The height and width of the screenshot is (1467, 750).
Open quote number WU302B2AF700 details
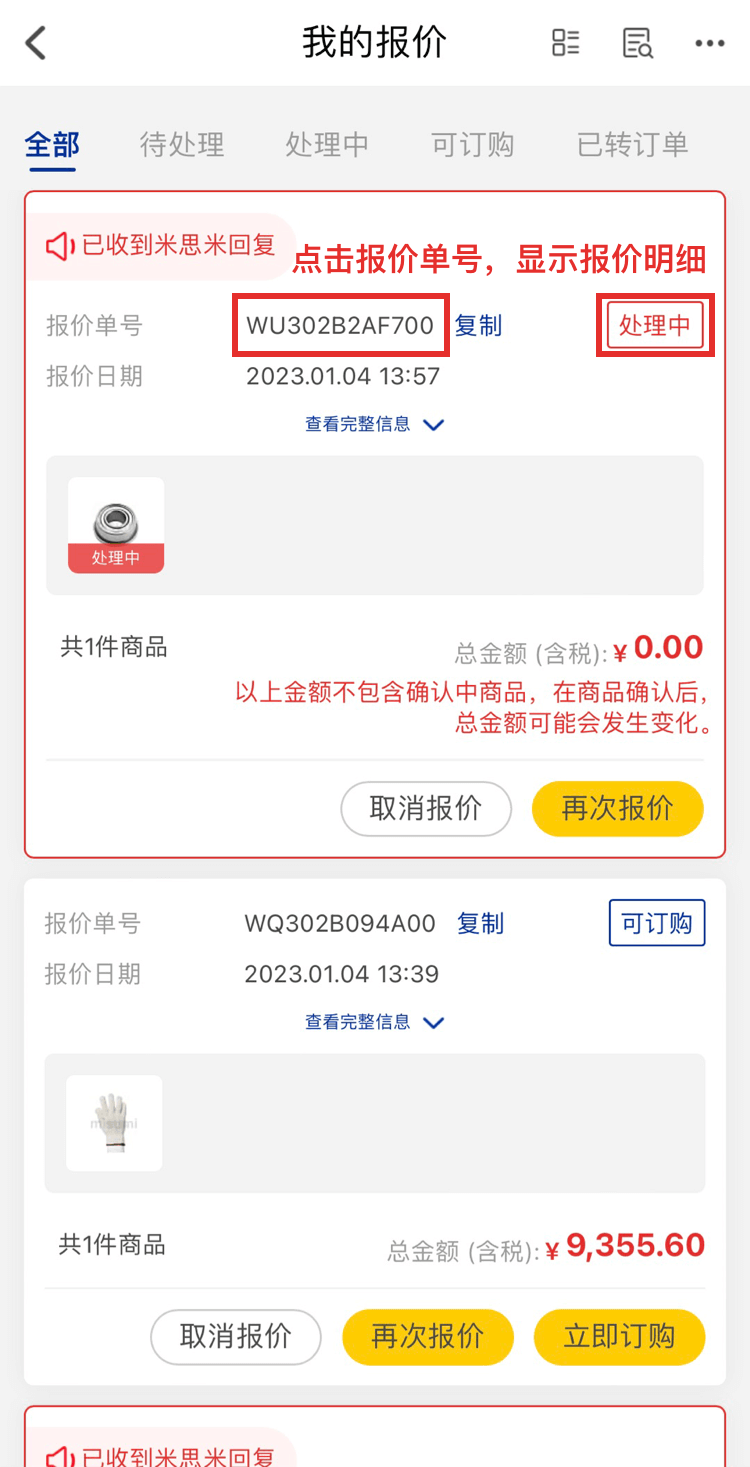[x=340, y=325]
